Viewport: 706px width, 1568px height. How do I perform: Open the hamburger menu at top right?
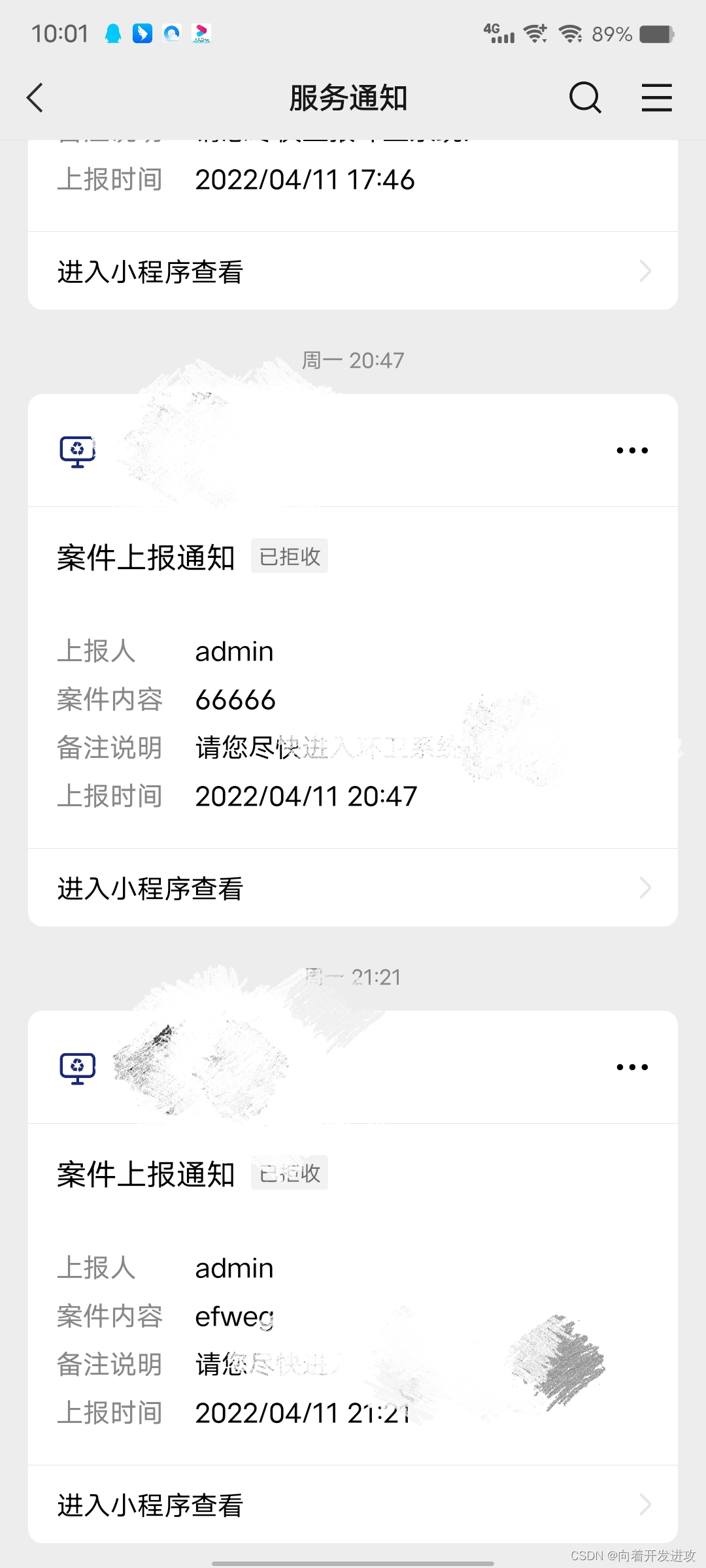click(x=656, y=98)
